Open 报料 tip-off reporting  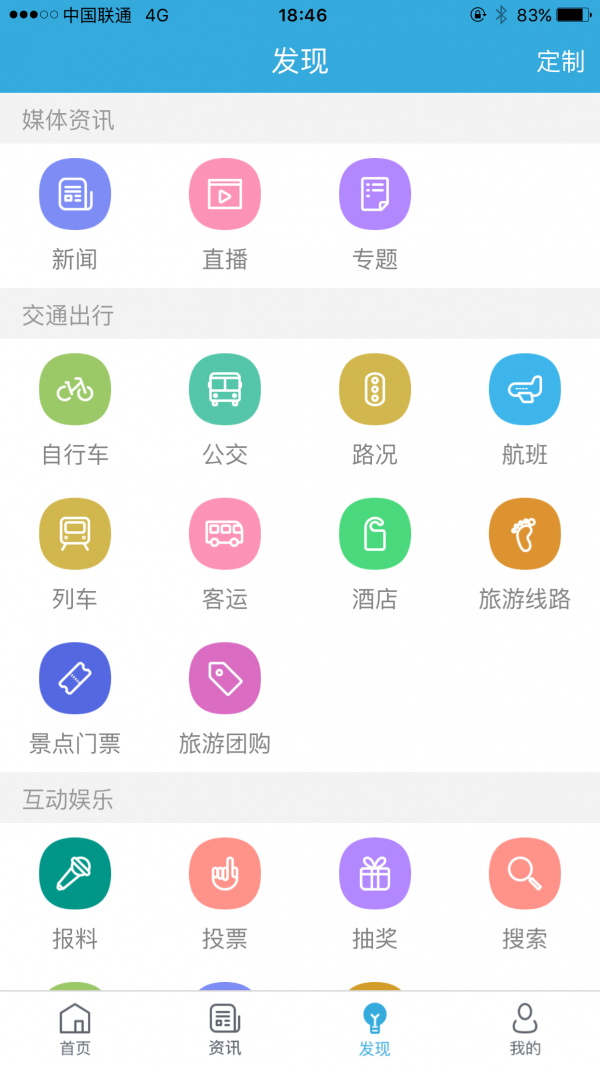point(75,874)
